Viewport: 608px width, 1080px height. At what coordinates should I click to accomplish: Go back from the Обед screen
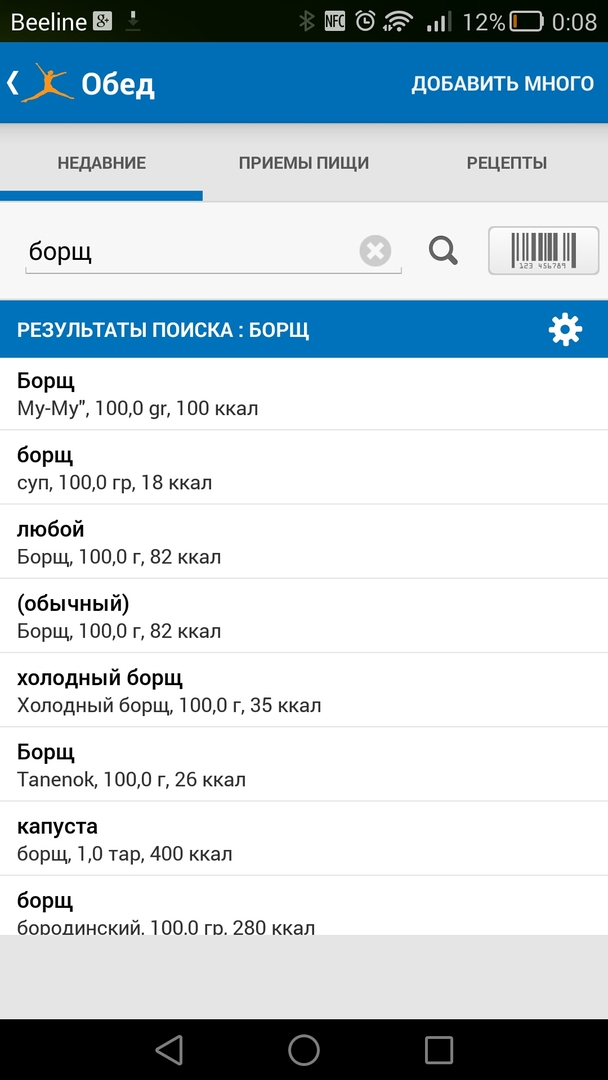[14, 83]
